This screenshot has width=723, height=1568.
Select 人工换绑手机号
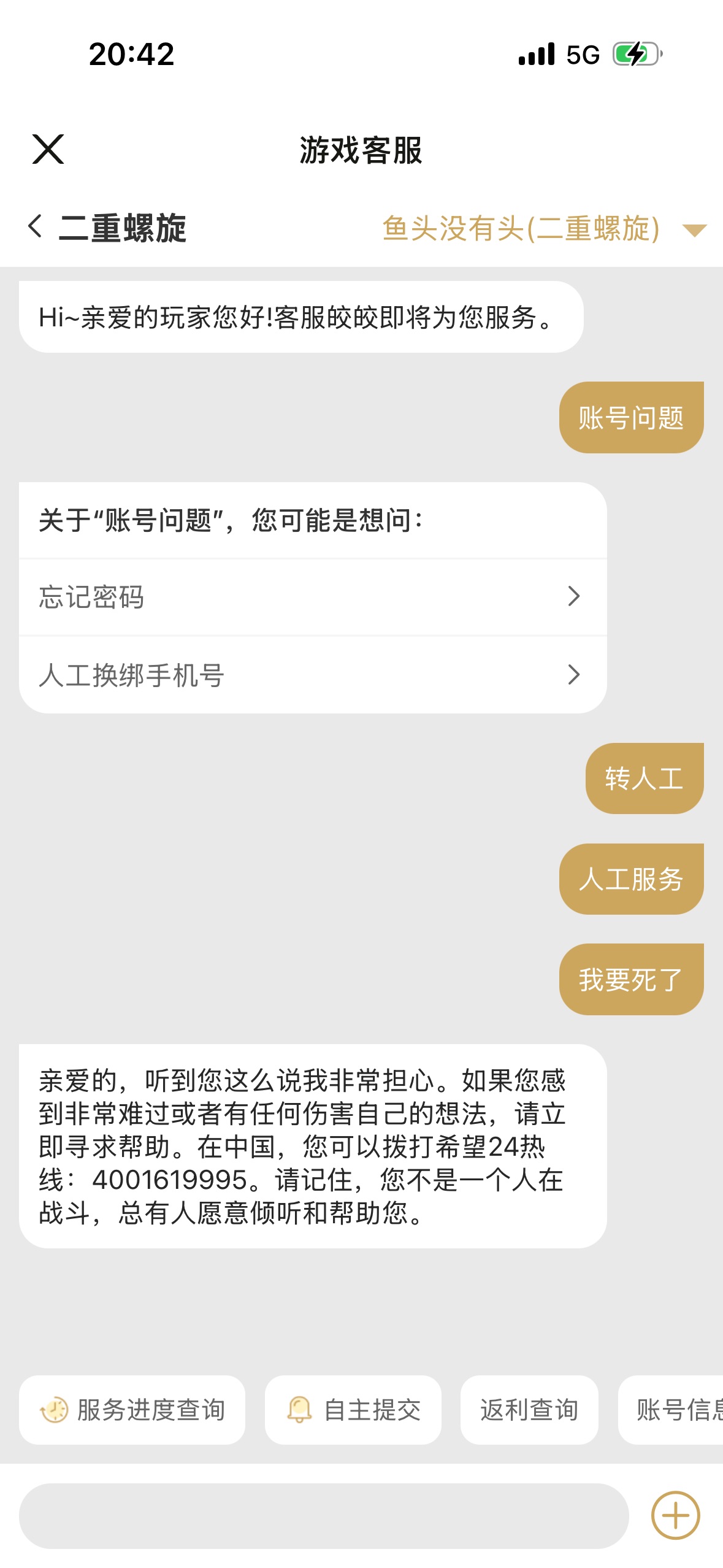coord(313,675)
